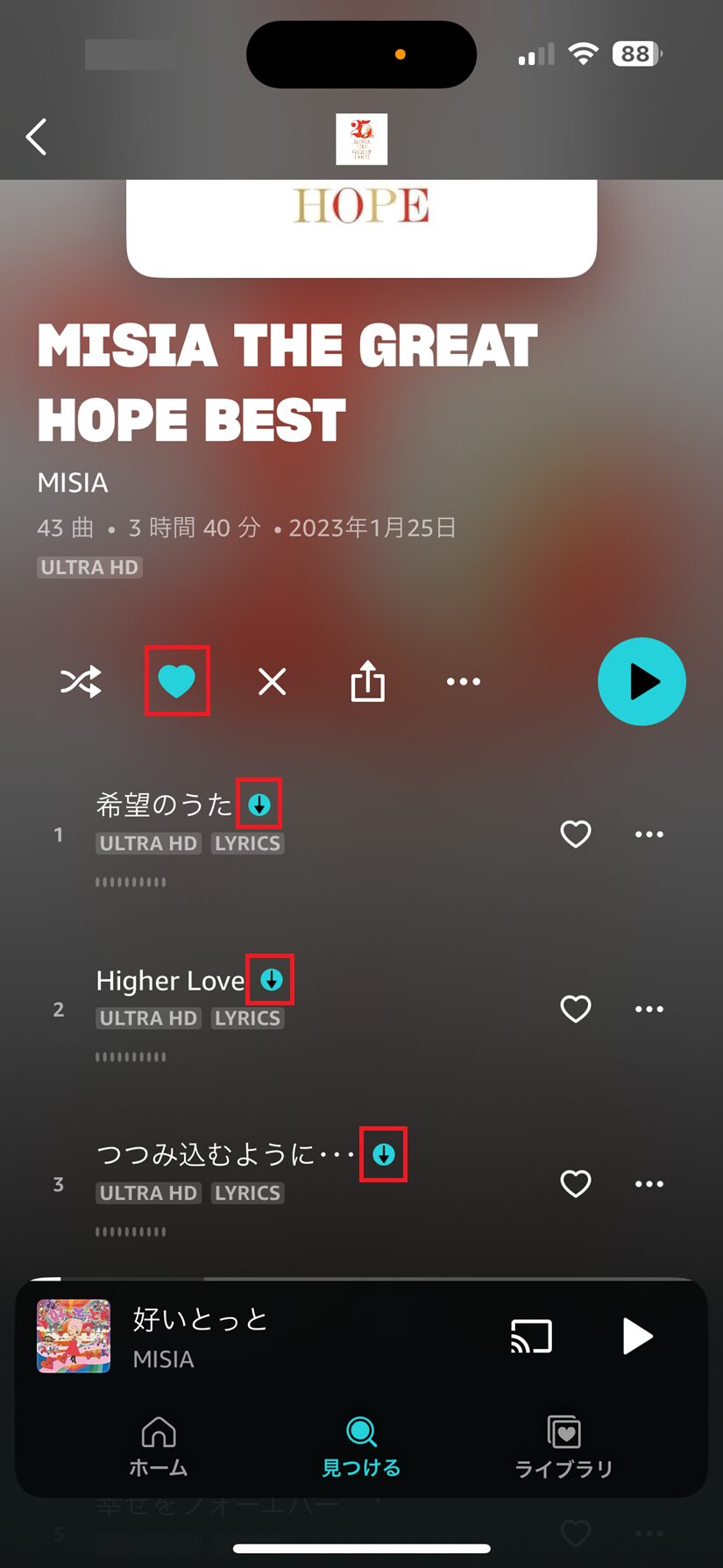Screen dimensions: 723x1568
Task: Open the album's more options menu
Action: (464, 682)
